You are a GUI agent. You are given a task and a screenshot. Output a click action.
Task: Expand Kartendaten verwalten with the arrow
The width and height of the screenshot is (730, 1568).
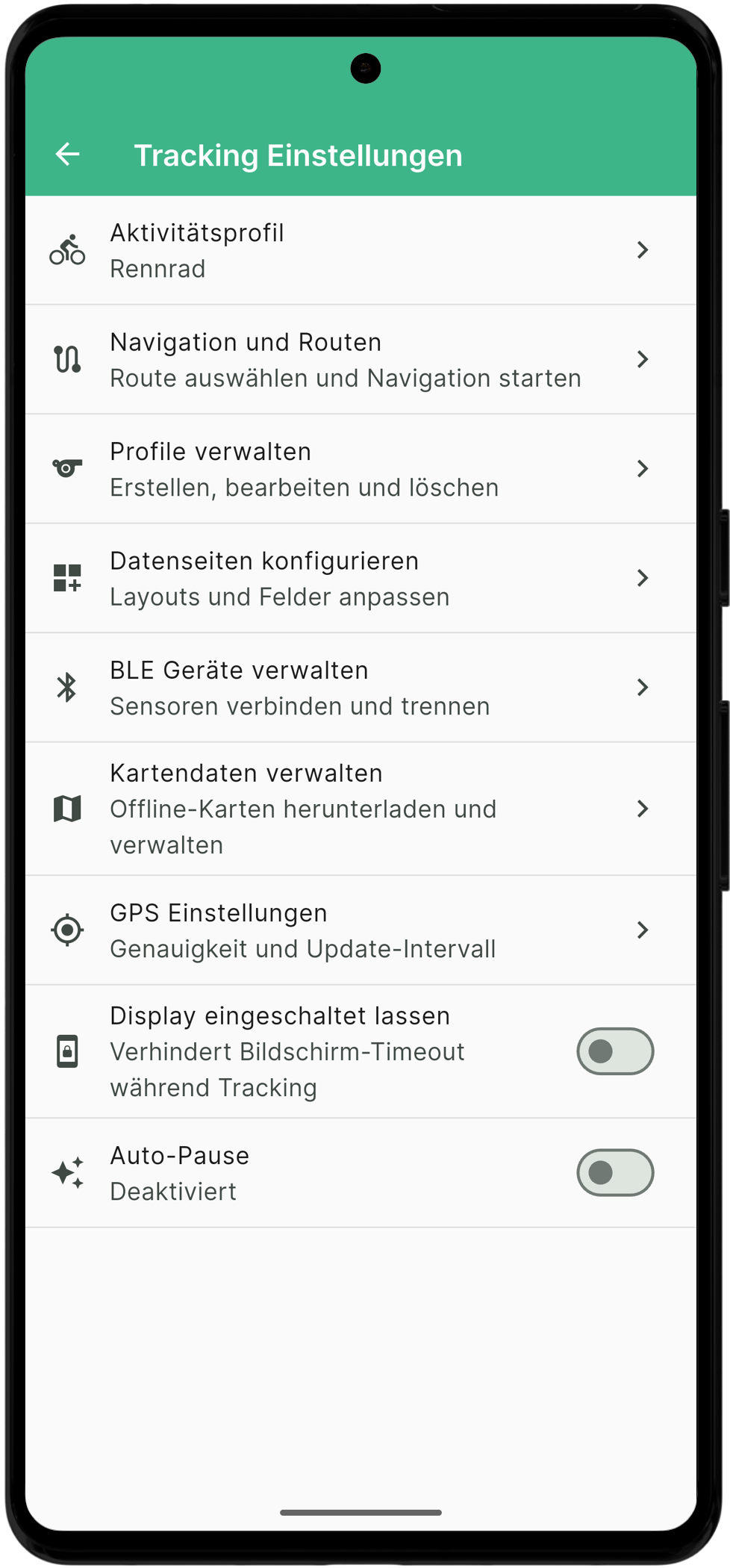[643, 809]
